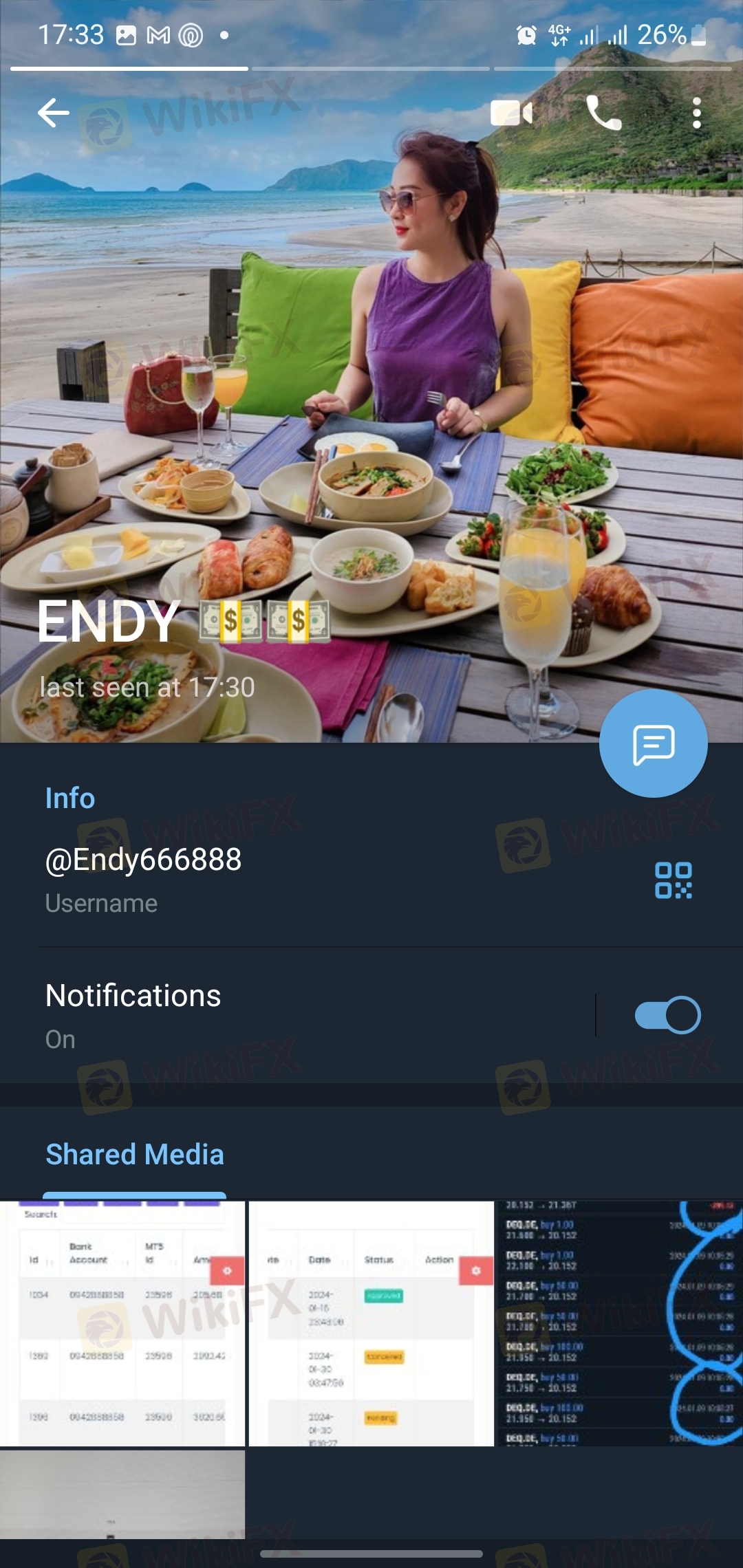Screen dimensions: 743x1568
Task: Start a video call with ENDY
Action: pos(511,113)
